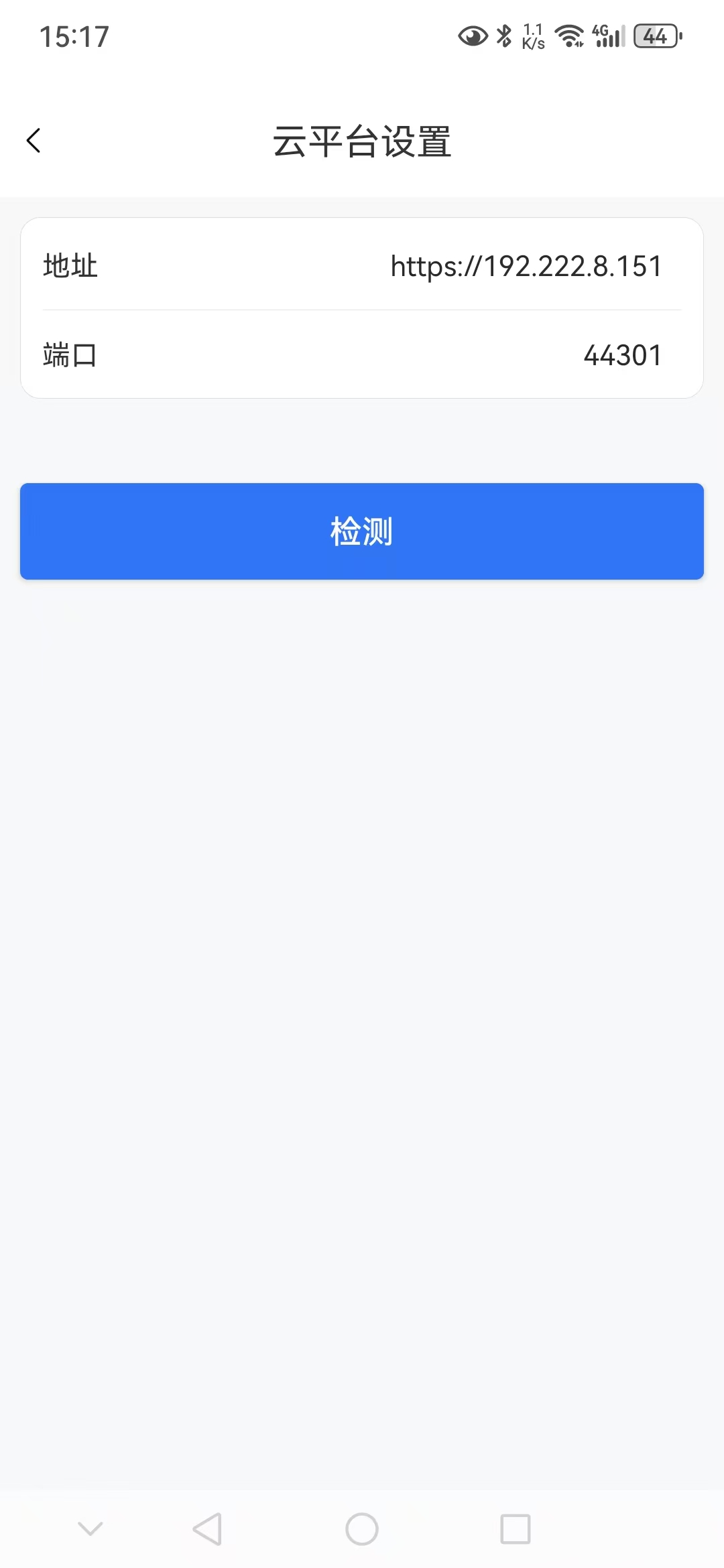Viewport: 724px width, 1568px height.
Task: Go back using the top-left arrow
Action: [34, 141]
